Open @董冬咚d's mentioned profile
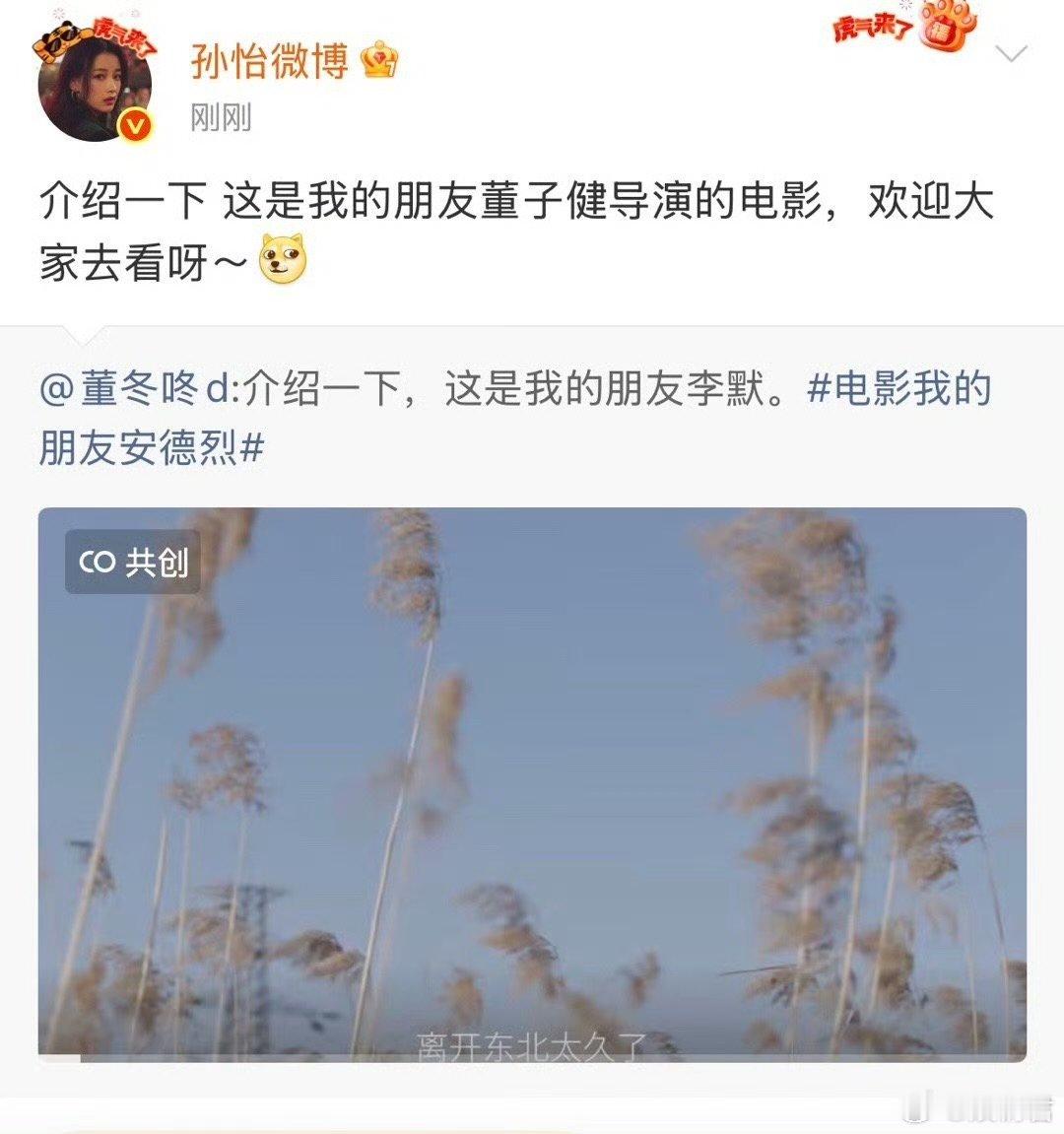Image resolution: width=1064 pixels, height=1134 pixels. (126, 389)
